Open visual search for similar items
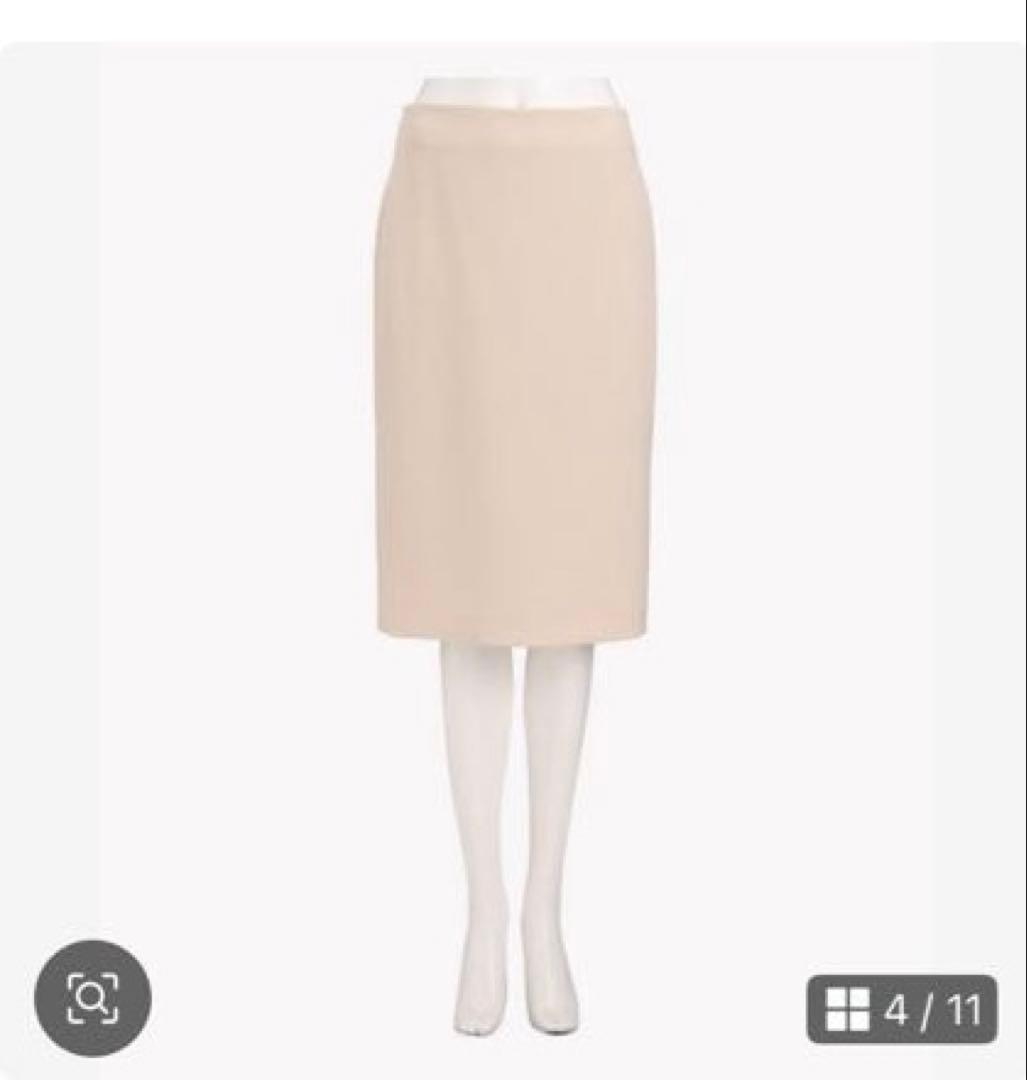This screenshot has height=1080, width=1027. coord(92,997)
